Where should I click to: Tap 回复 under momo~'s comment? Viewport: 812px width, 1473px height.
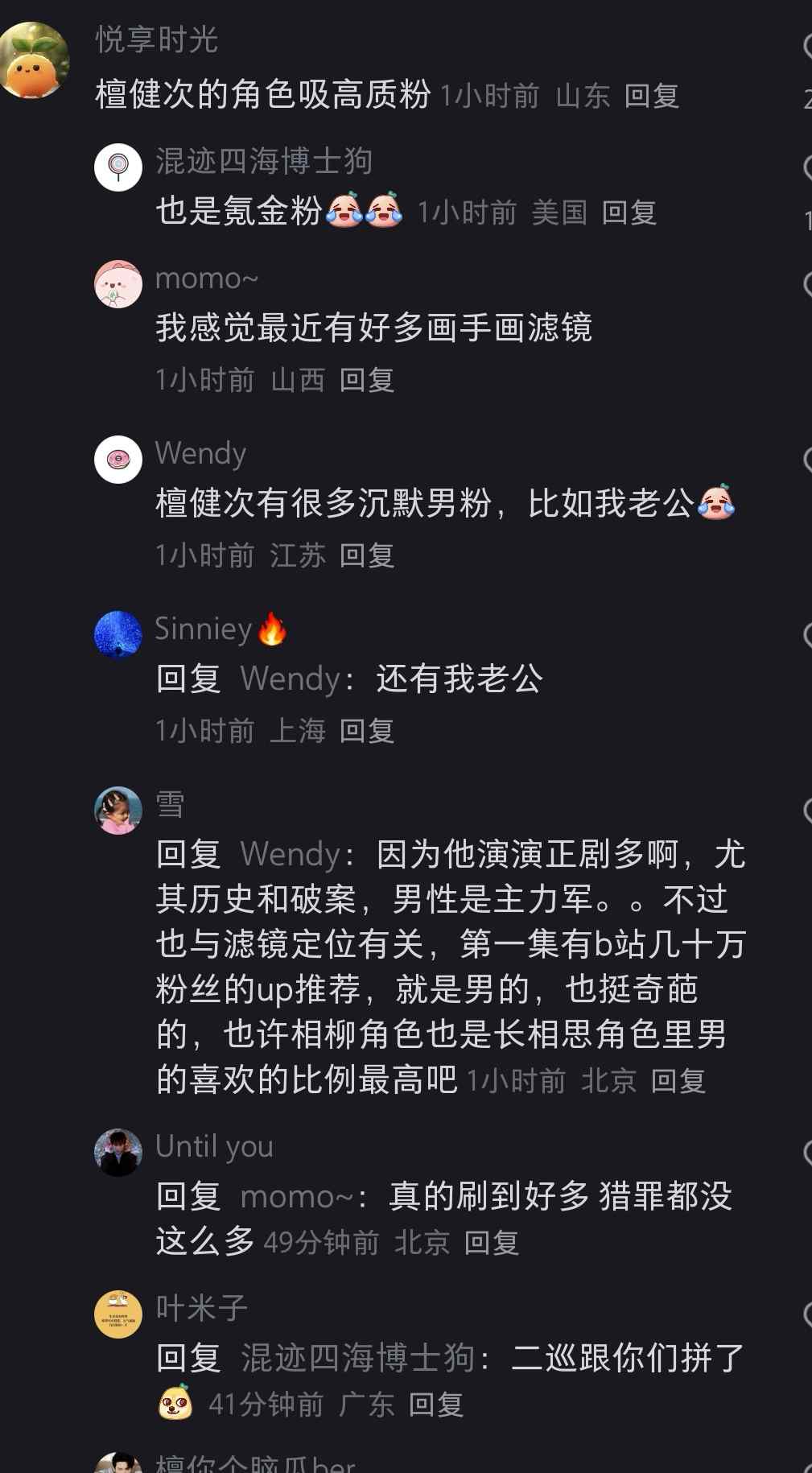366,380
